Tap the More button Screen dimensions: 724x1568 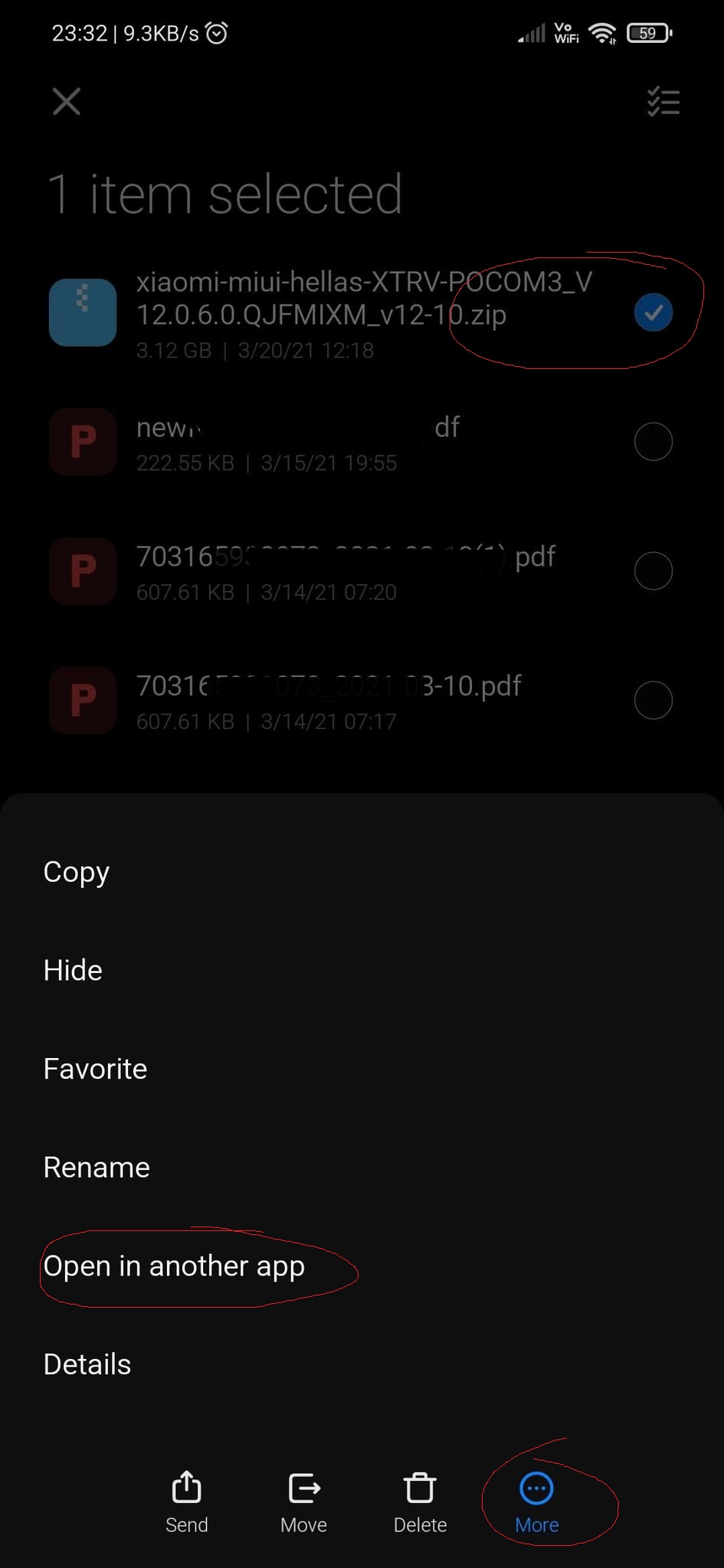click(536, 1501)
